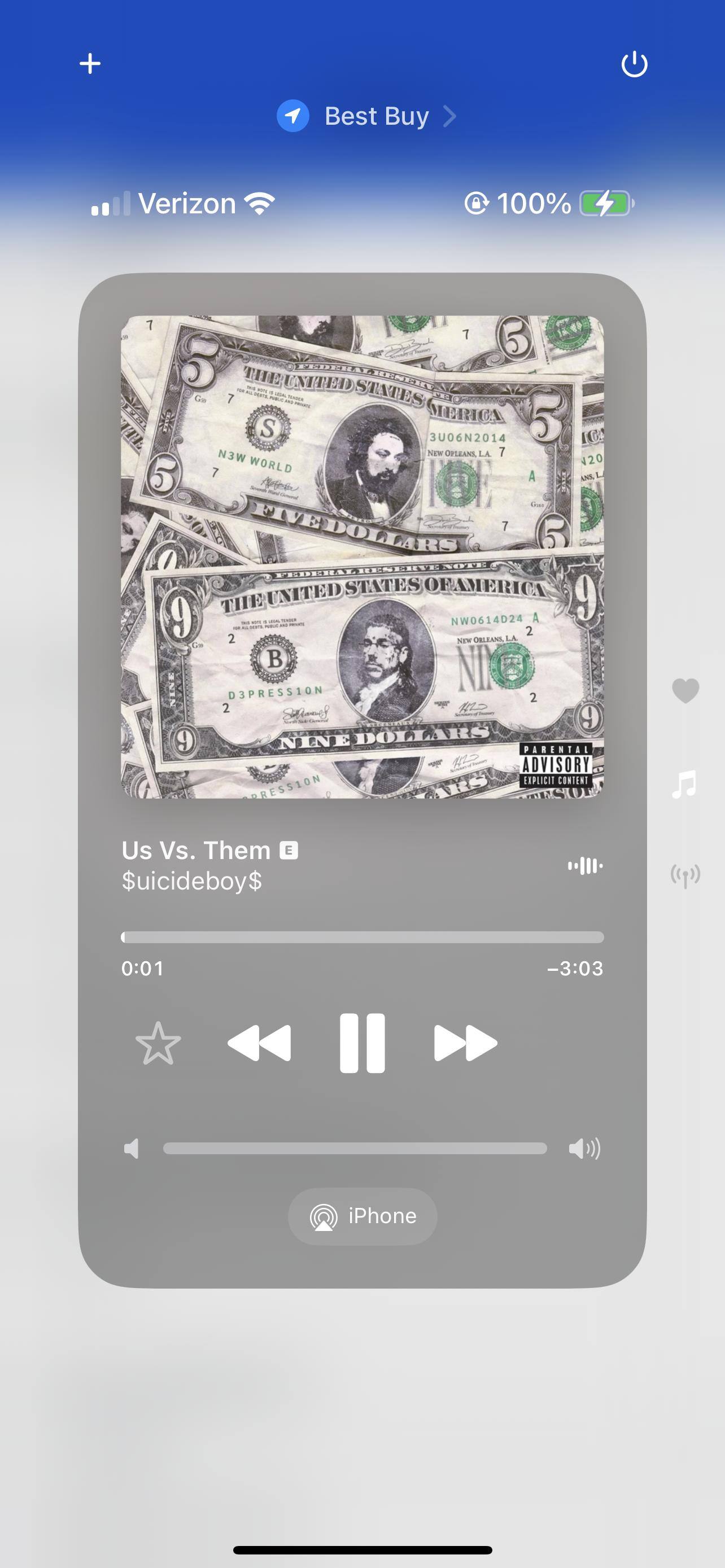
Task: Skip forward to the next track
Action: click(466, 1043)
